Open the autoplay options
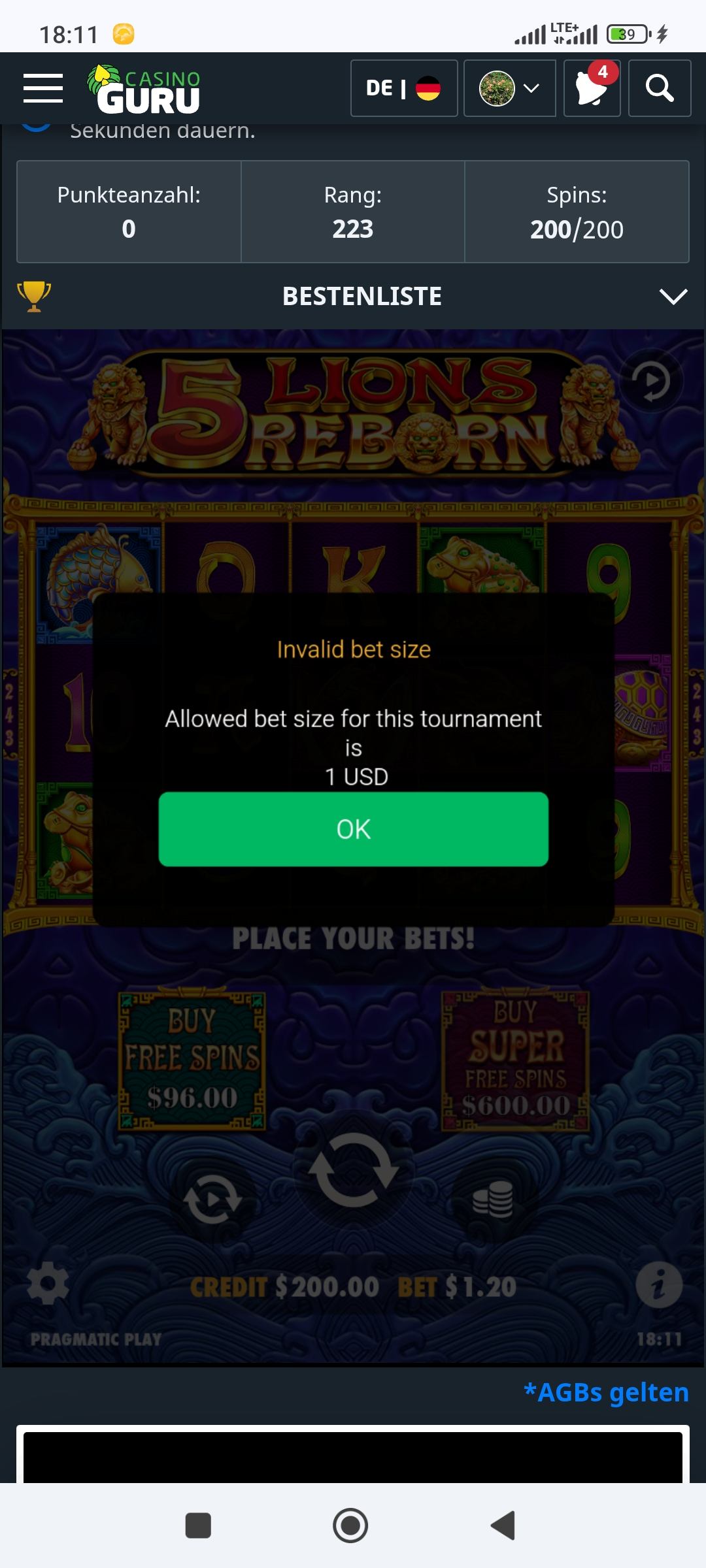The height and width of the screenshot is (1568, 706). click(212, 1200)
